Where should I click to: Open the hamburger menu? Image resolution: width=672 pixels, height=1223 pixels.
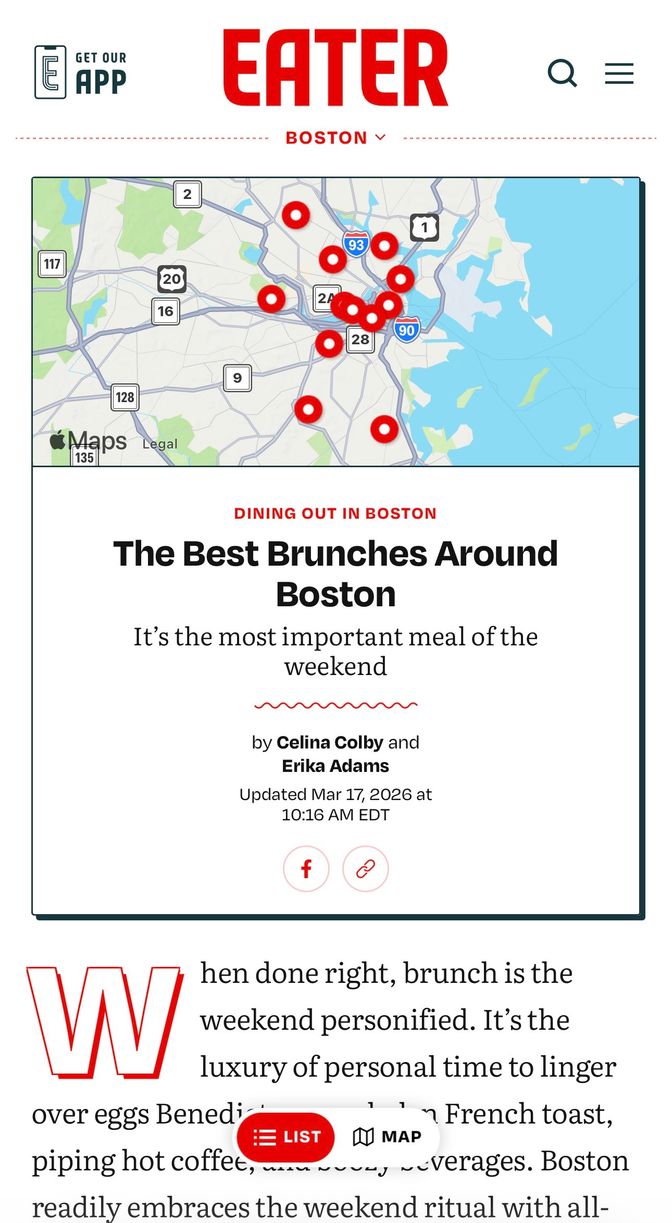619,73
